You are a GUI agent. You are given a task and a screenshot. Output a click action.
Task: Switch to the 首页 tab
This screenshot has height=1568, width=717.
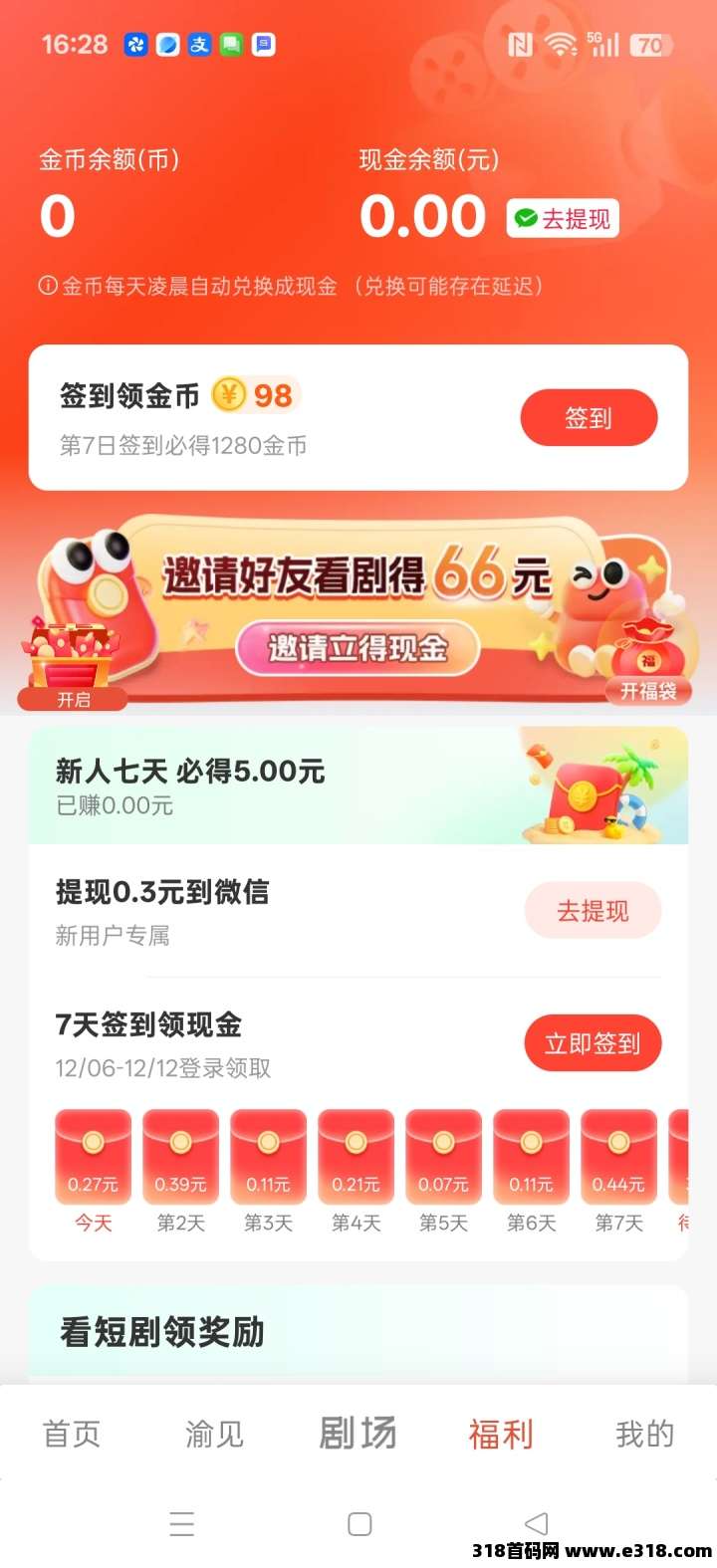coord(72,1434)
